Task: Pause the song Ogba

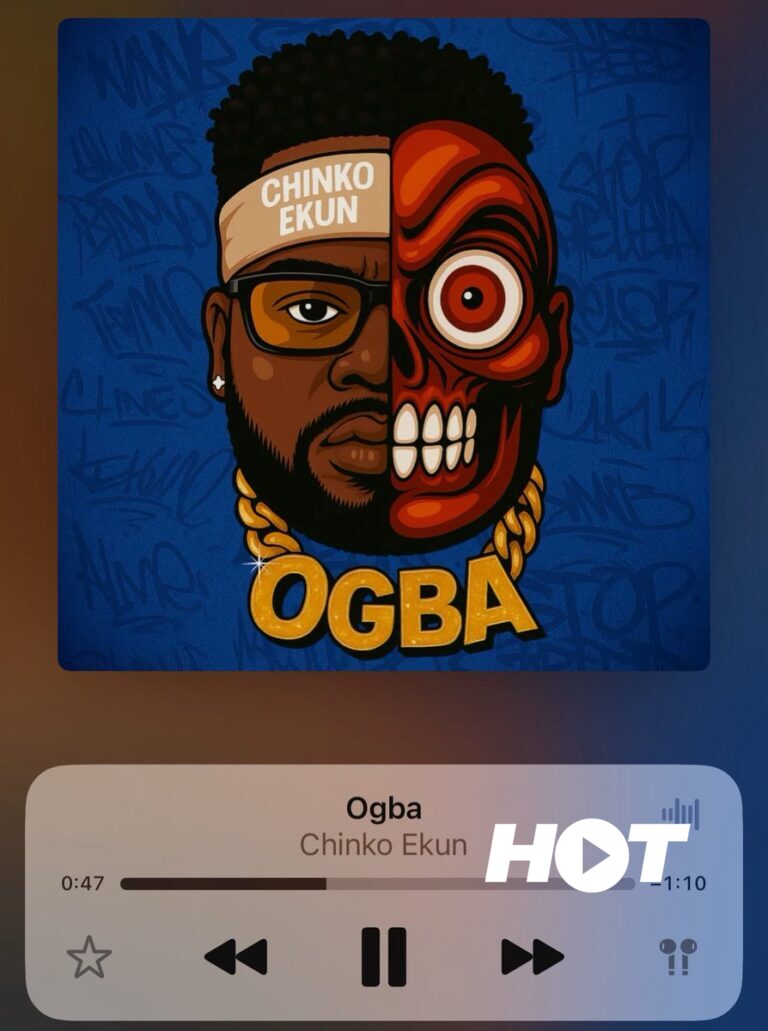Action: pyautogui.click(x=384, y=956)
